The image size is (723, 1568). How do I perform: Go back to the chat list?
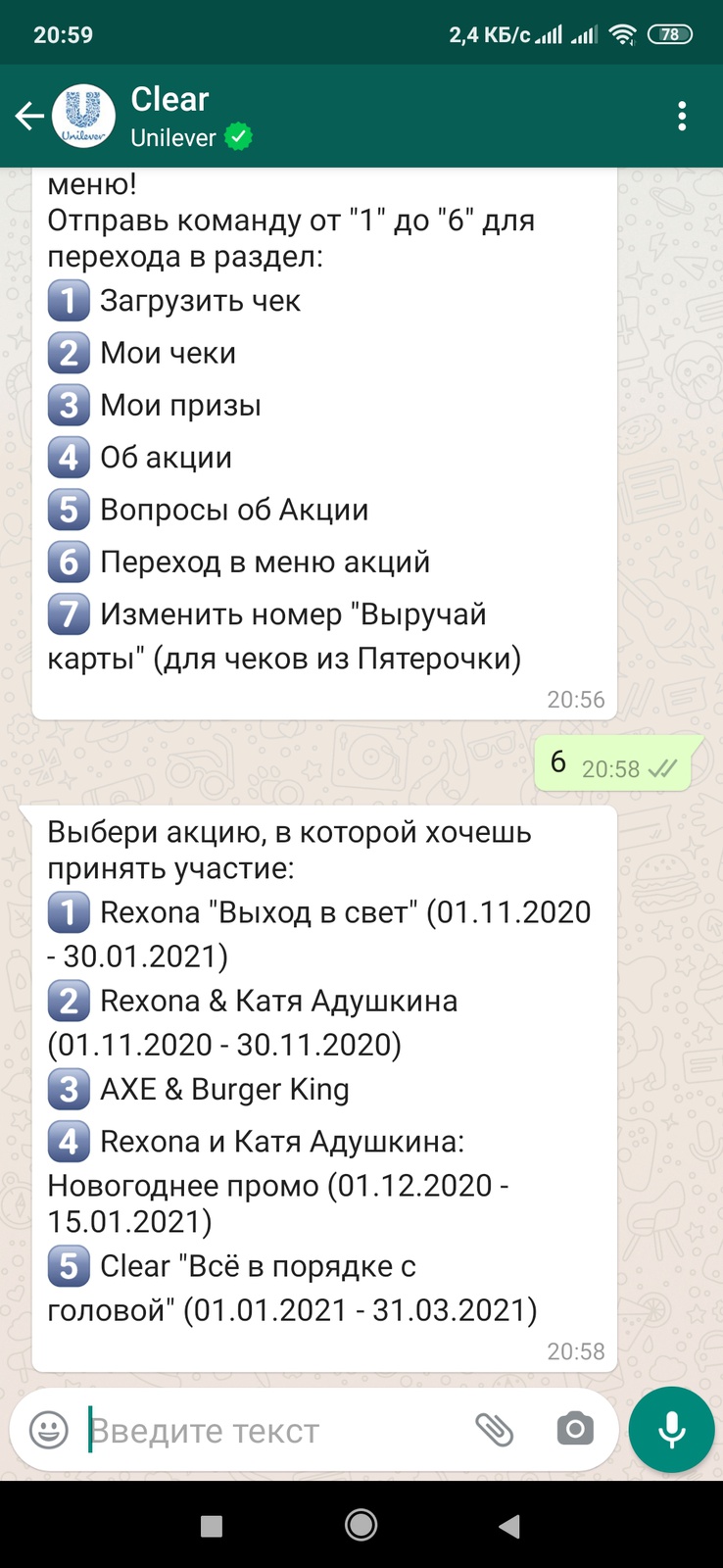coord(29,117)
